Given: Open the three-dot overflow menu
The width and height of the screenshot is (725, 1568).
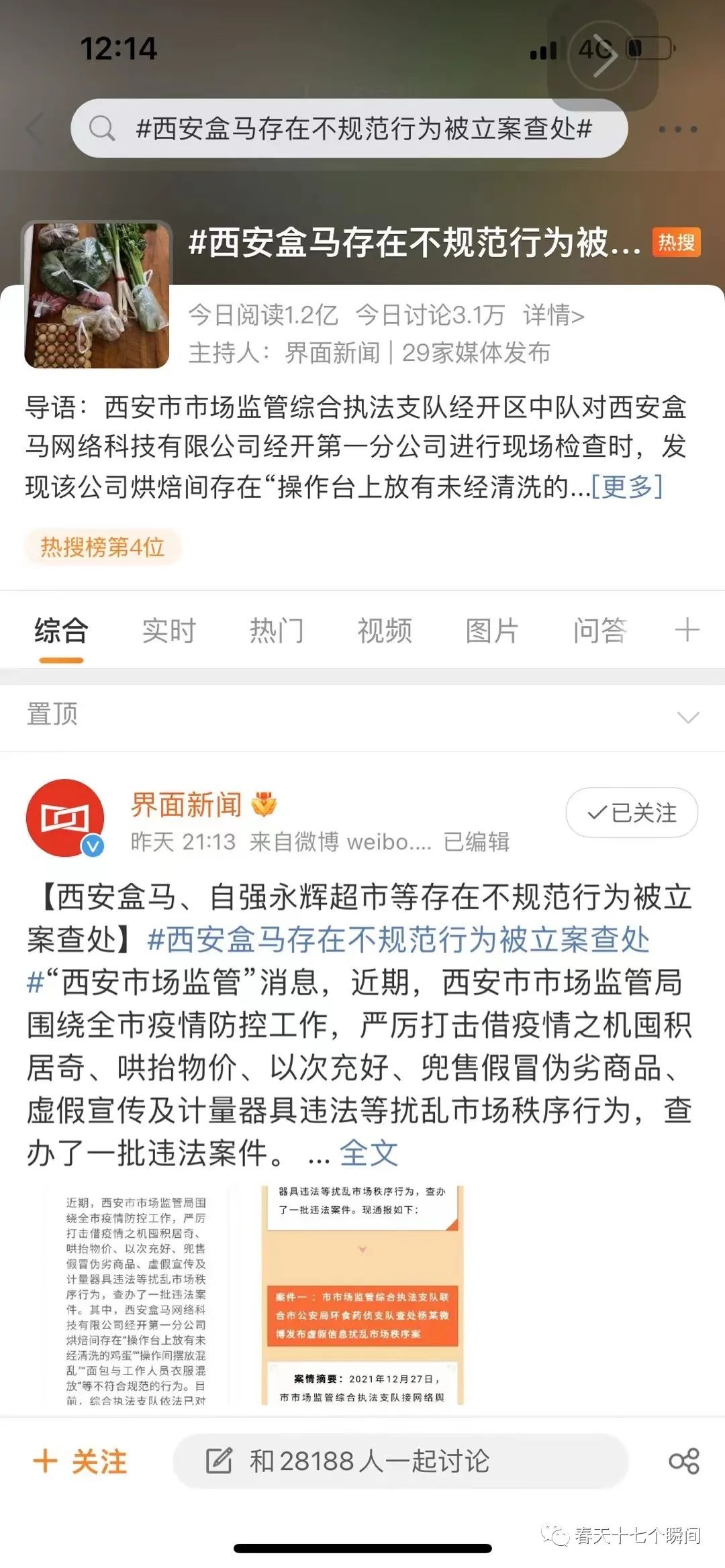Looking at the screenshot, I should tap(677, 129).
